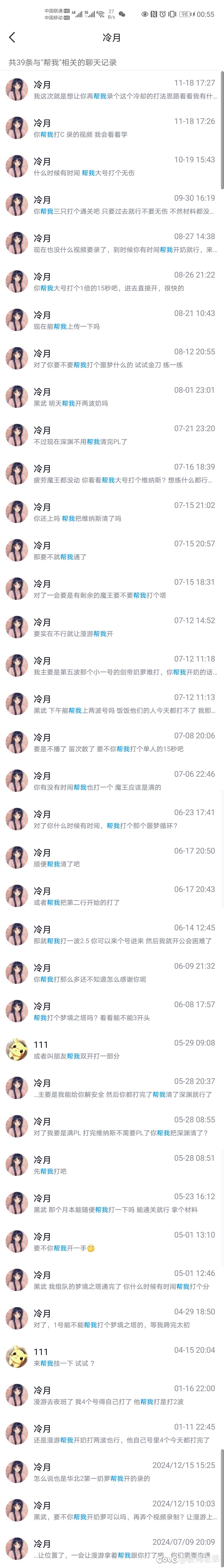Jump to the 06-14 12:45 chat record

112,933
